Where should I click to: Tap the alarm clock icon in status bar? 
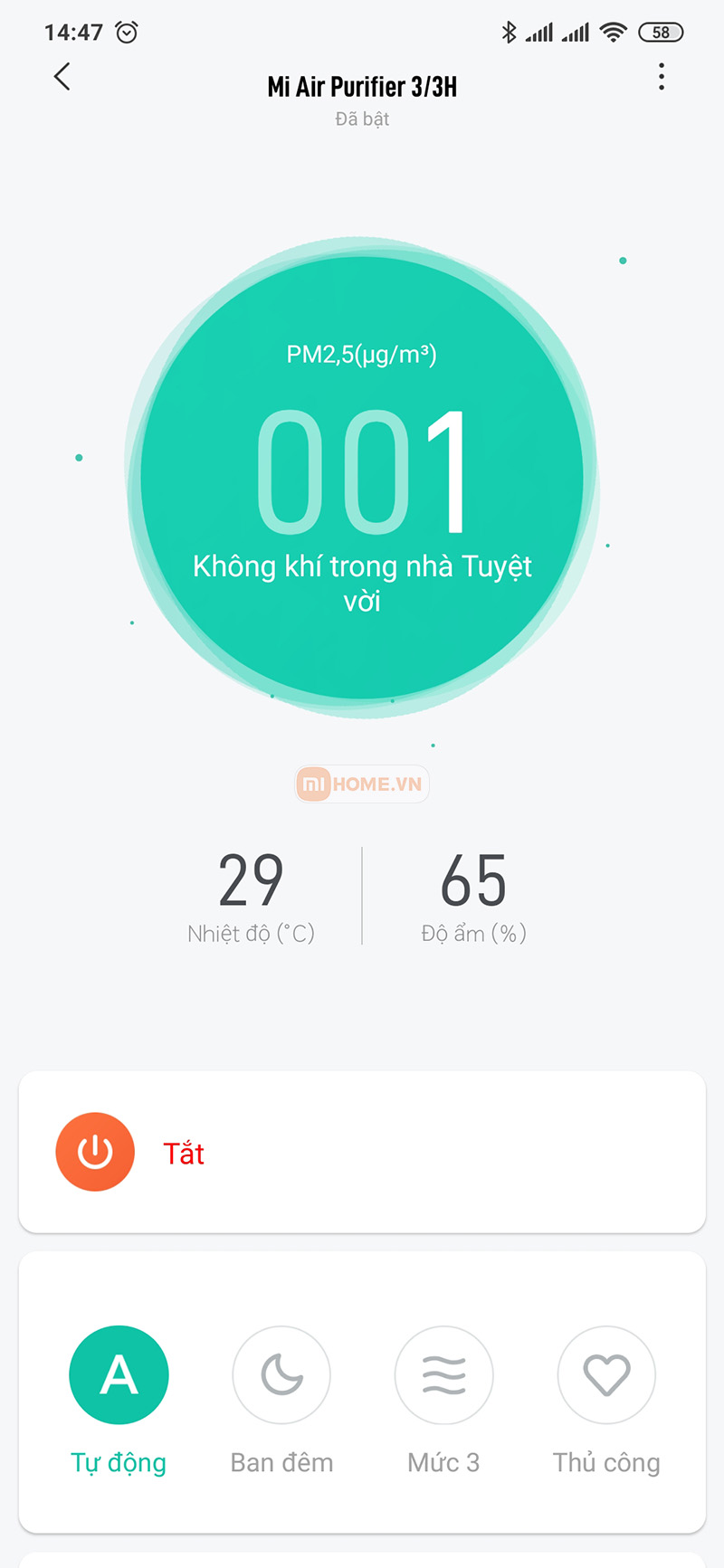tap(127, 32)
